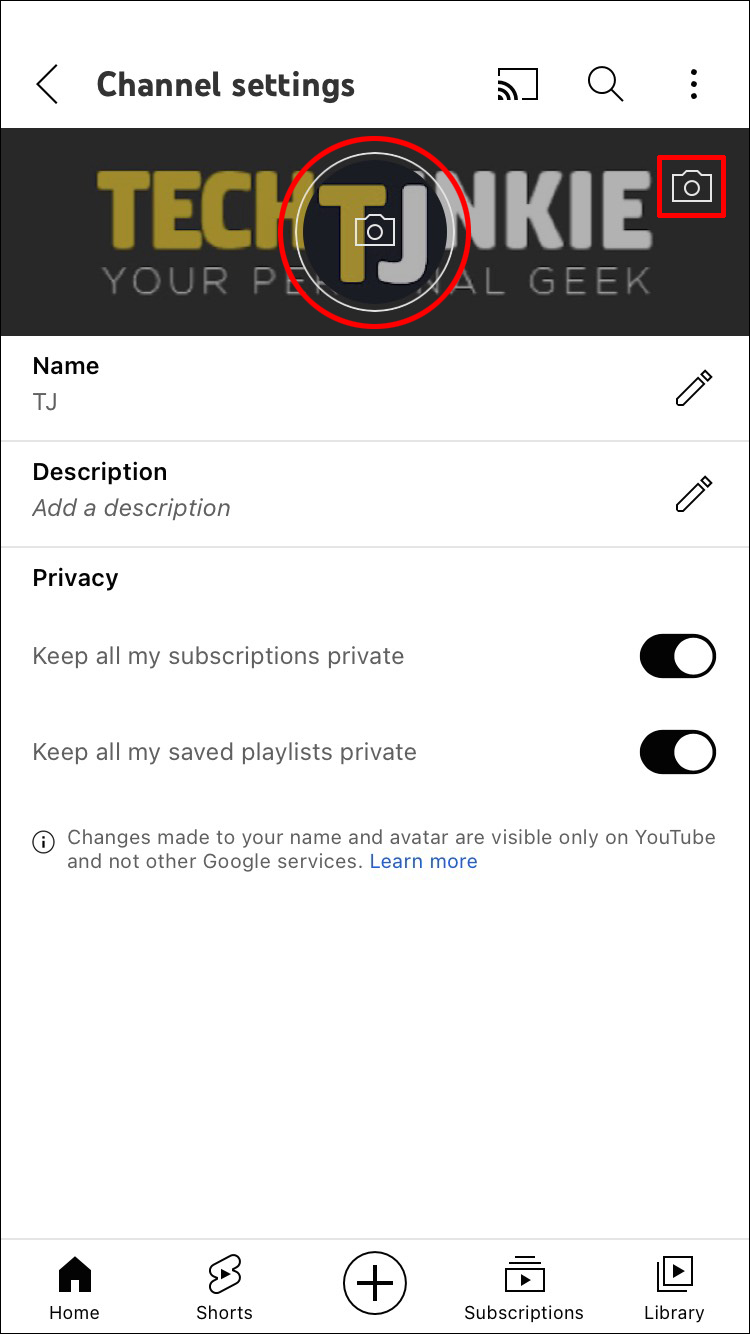Switch to the Subscriptions tab
The image size is (750, 1334).
click(x=524, y=1288)
